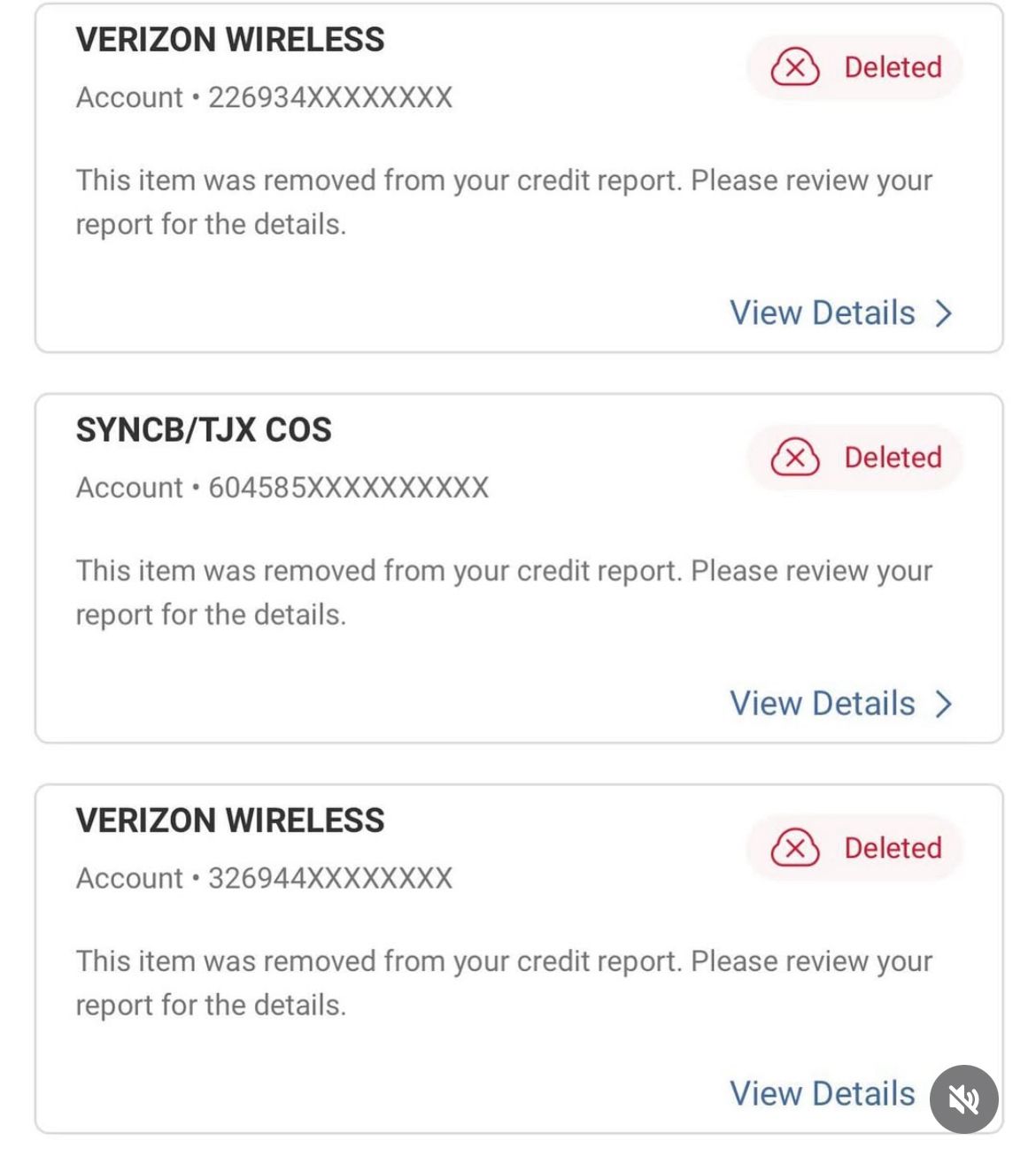The width and height of the screenshot is (1036, 1164).
Task: Expand details using the top card's chevron arrow
Action: pos(946,312)
